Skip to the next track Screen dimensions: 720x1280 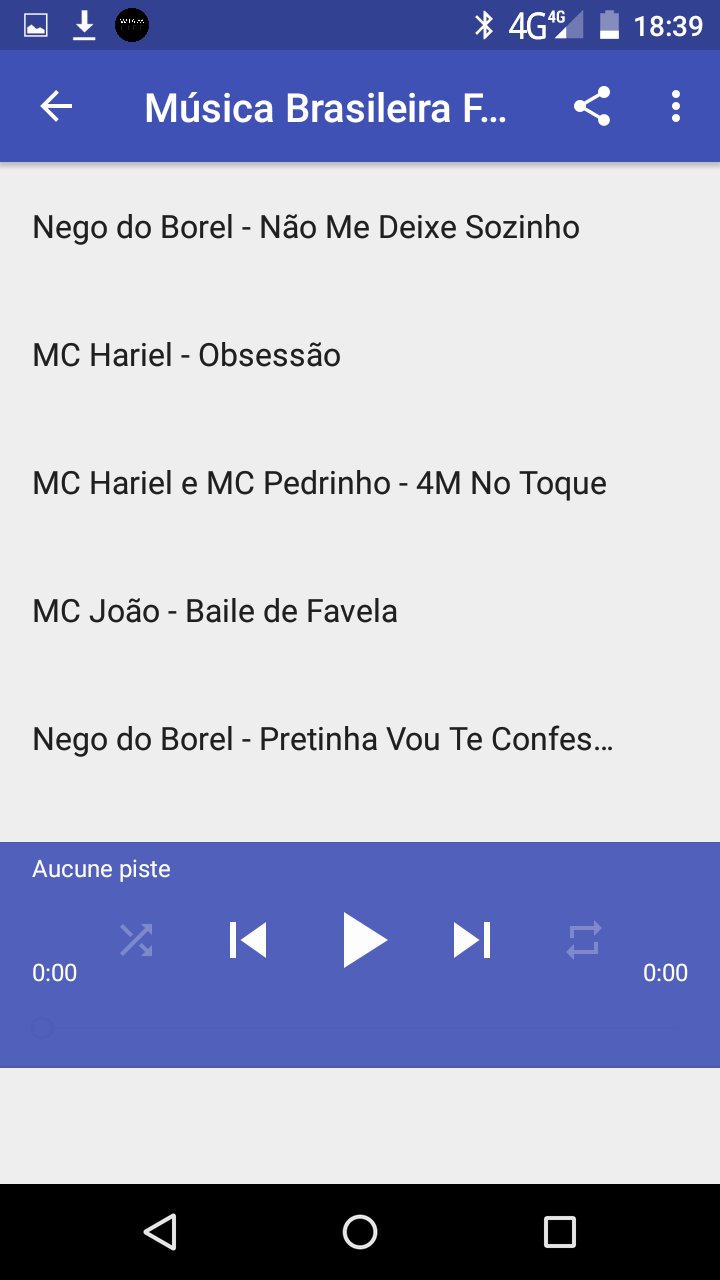[472, 940]
